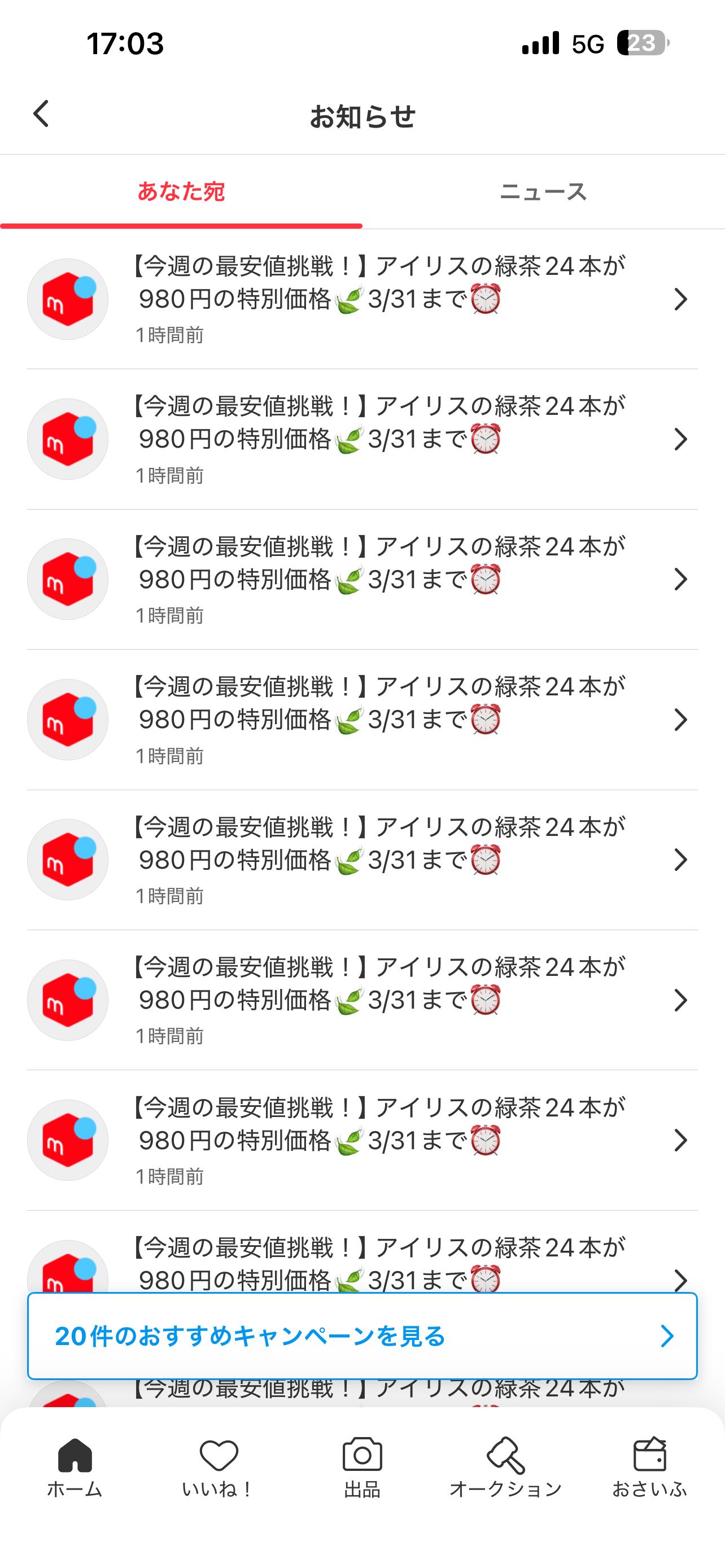This screenshot has width=725, height=1568.
Task: Select the あなた宛 tab
Action: (181, 192)
